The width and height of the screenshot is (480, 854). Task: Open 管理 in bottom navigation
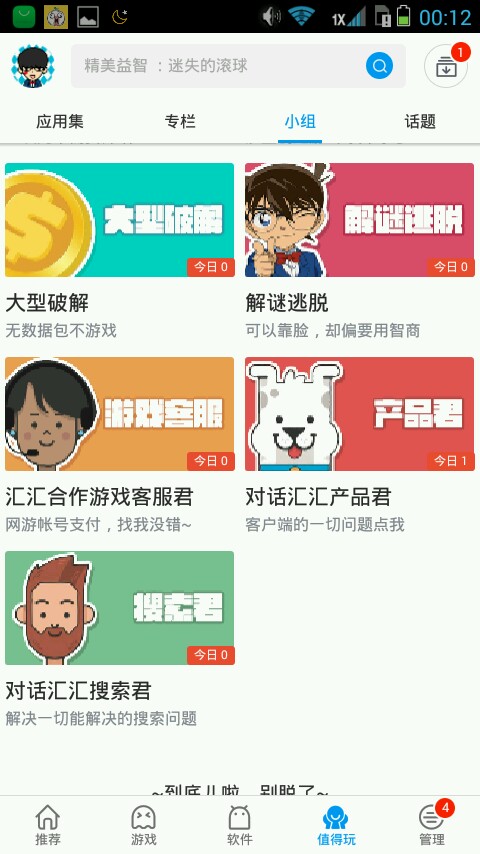click(x=432, y=825)
